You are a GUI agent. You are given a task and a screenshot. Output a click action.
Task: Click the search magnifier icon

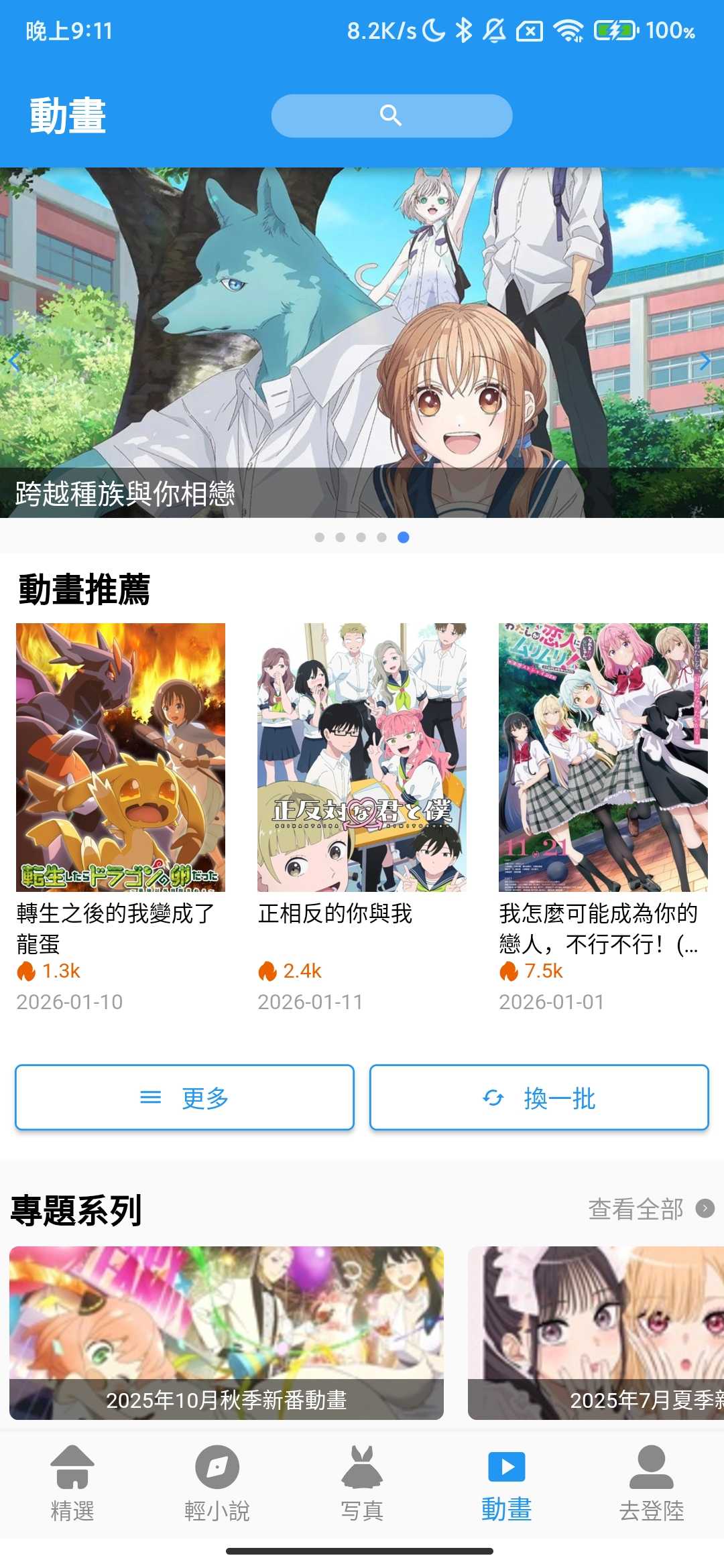pyautogui.click(x=391, y=114)
